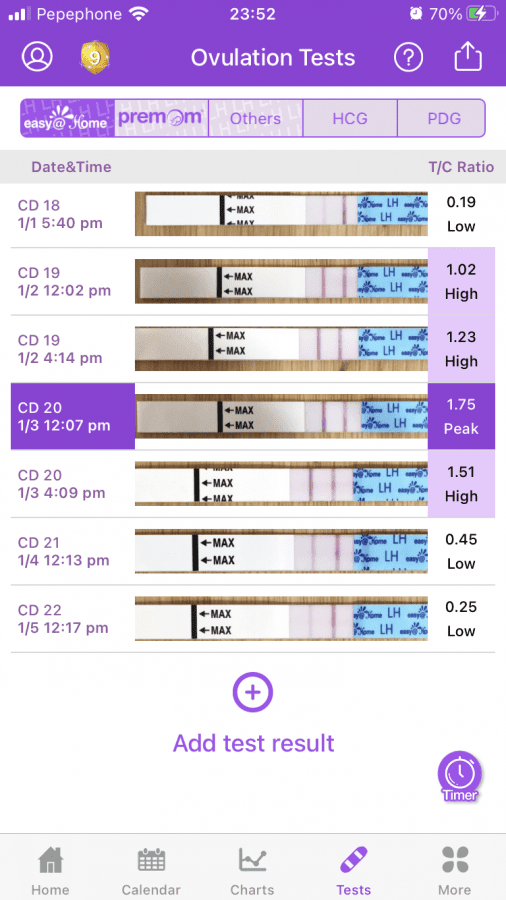Image resolution: width=506 pixels, height=900 pixels.
Task: Switch to the Calendar tab
Action: point(151,870)
